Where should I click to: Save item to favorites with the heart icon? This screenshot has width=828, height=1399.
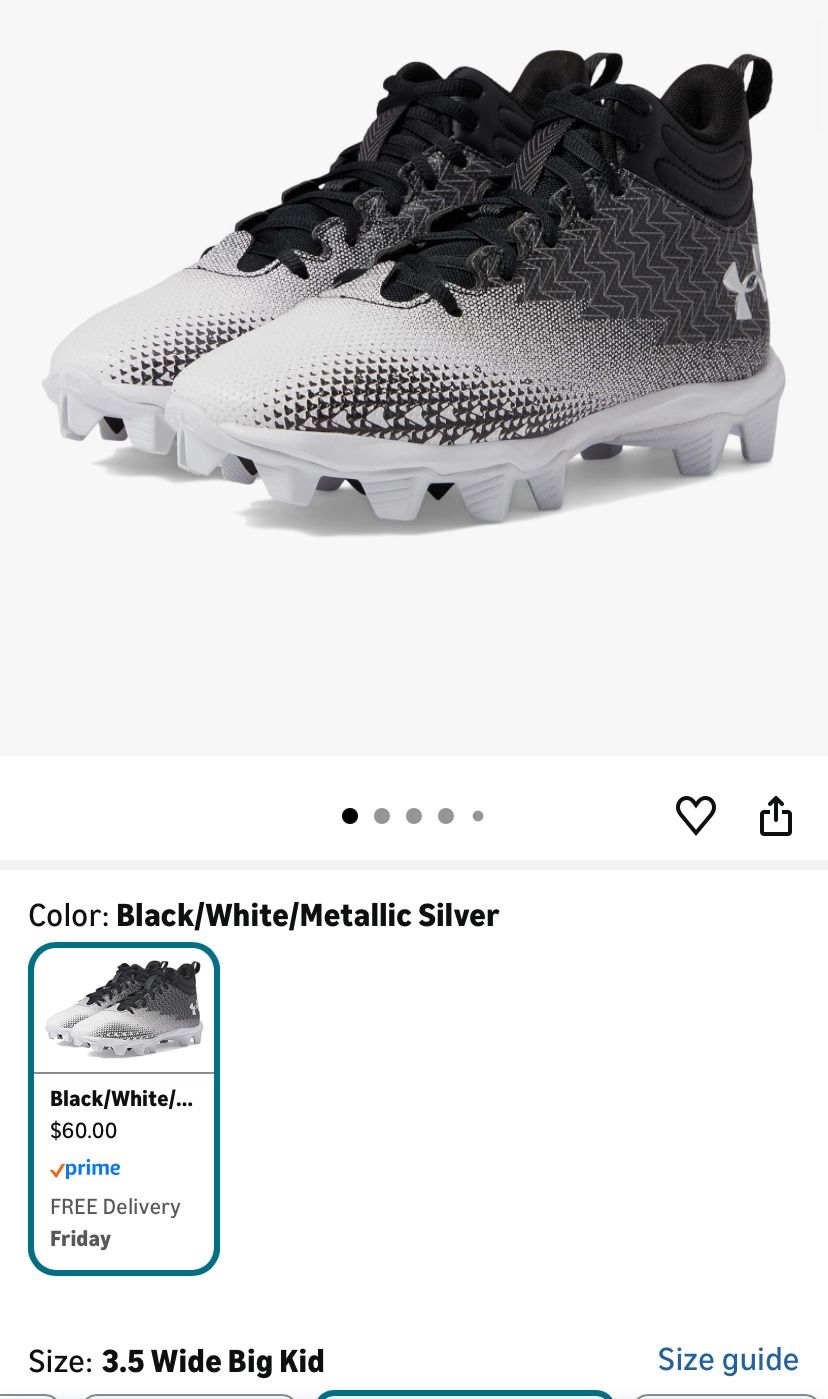pyautogui.click(x=696, y=815)
